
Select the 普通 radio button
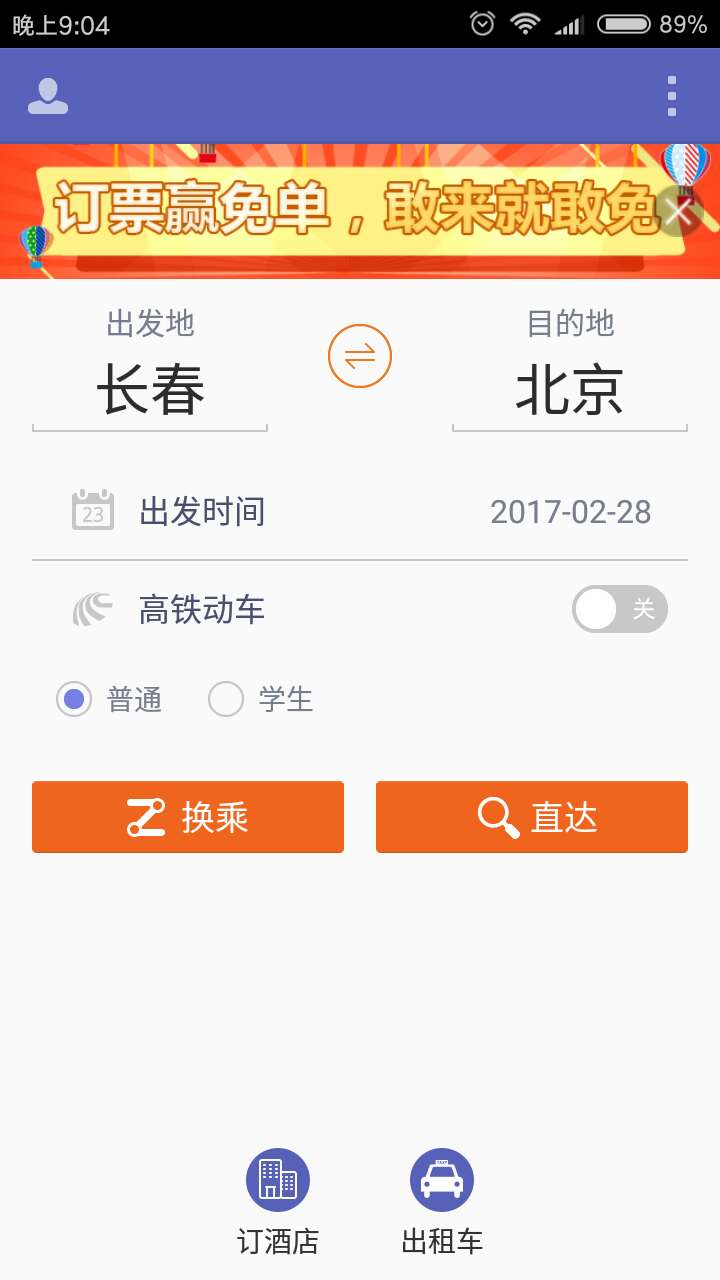[73, 699]
